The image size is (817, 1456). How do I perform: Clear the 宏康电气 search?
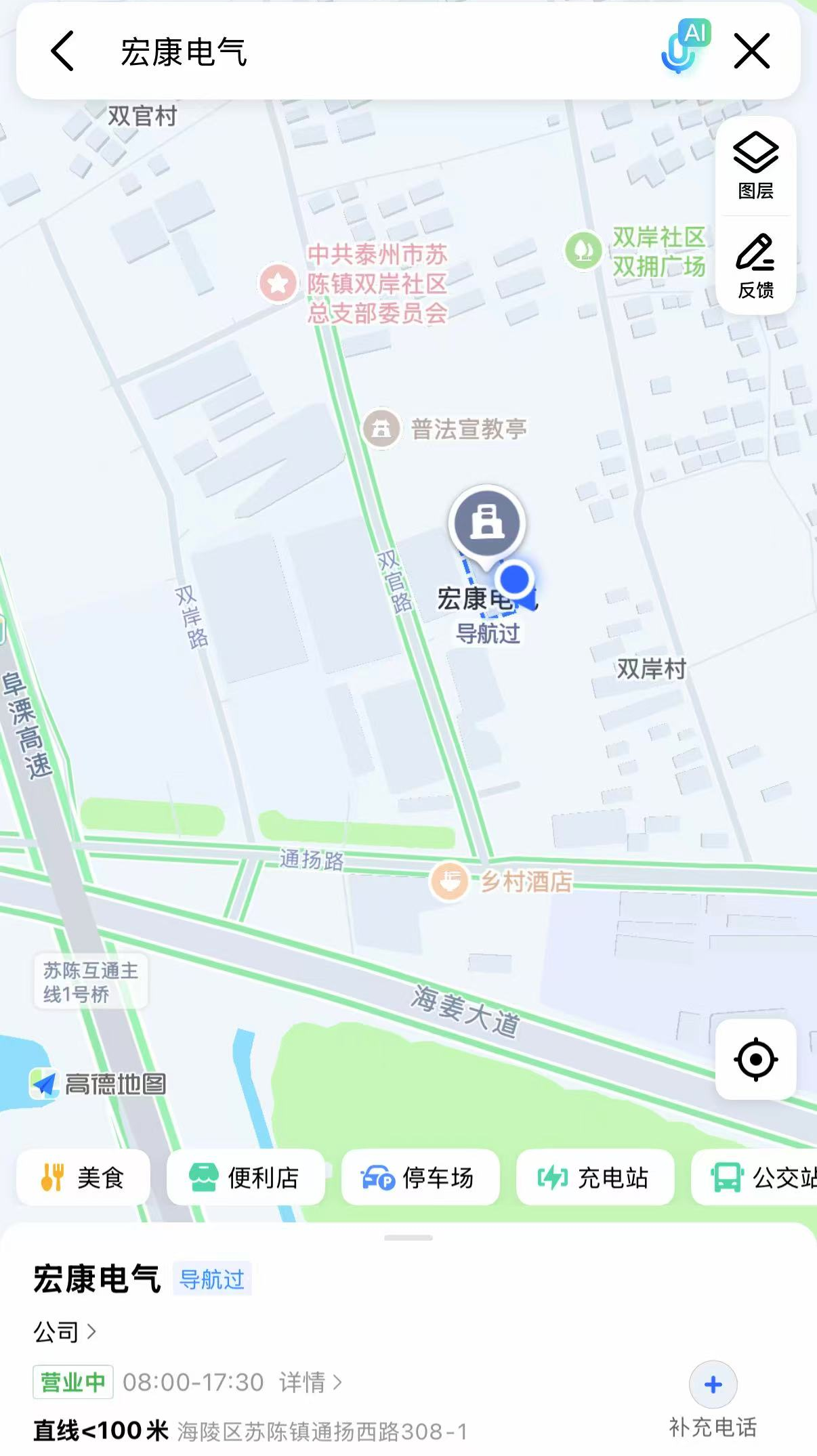[x=752, y=51]
